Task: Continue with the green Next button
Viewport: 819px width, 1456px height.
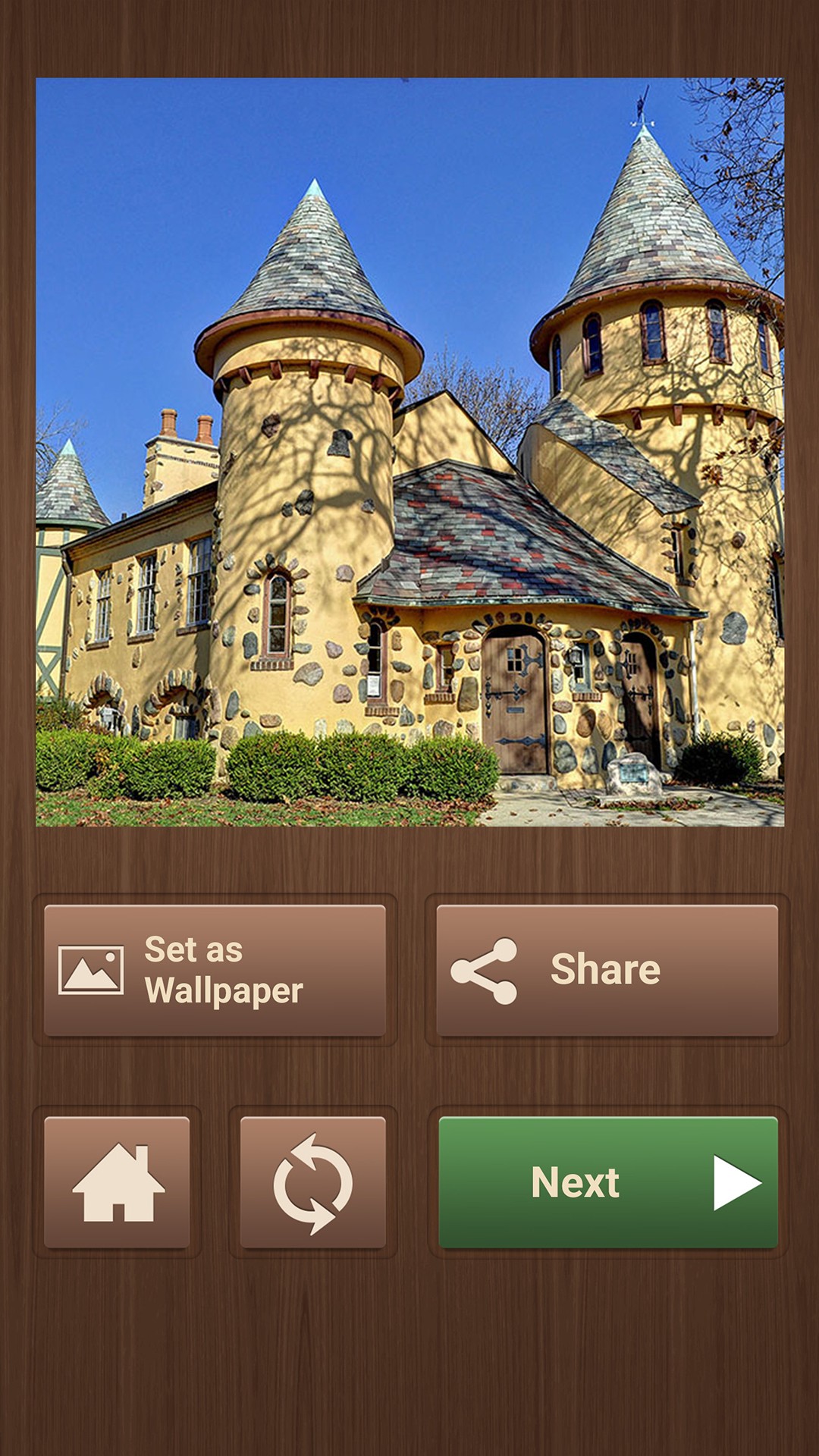Action: tap(608, 1181)
